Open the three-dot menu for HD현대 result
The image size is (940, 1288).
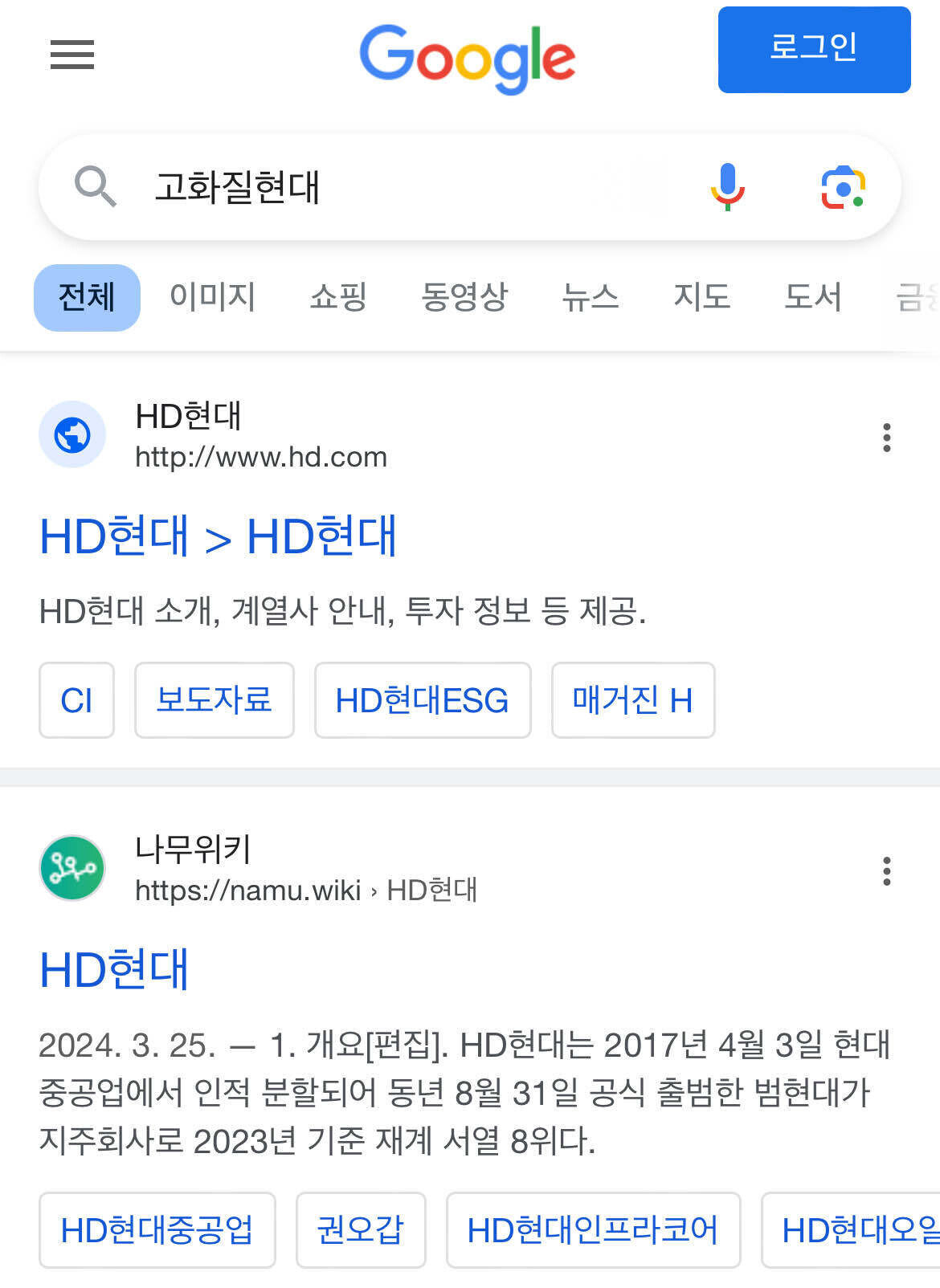887,438
